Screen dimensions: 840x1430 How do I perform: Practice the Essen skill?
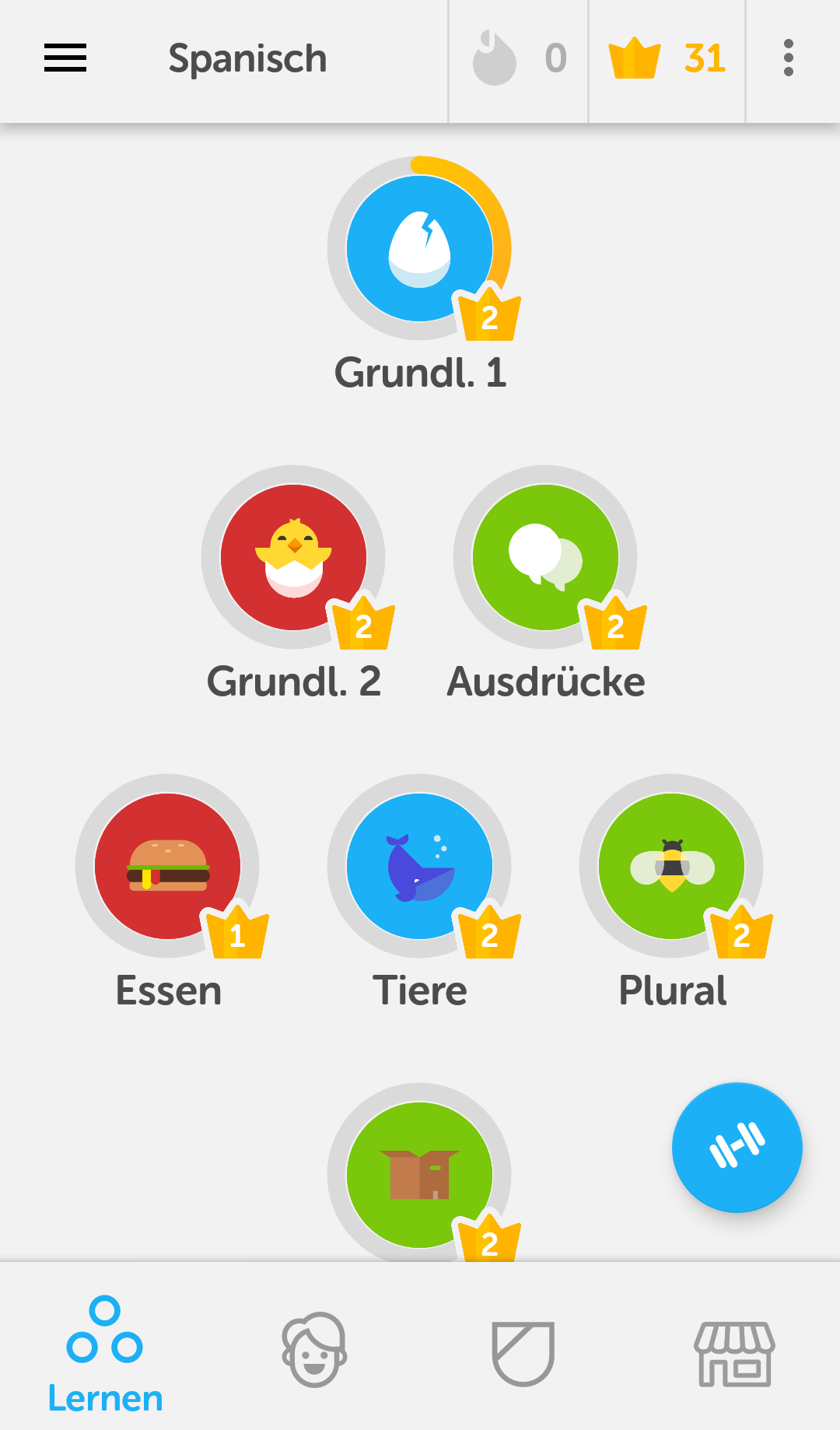[x=167, y=866]
